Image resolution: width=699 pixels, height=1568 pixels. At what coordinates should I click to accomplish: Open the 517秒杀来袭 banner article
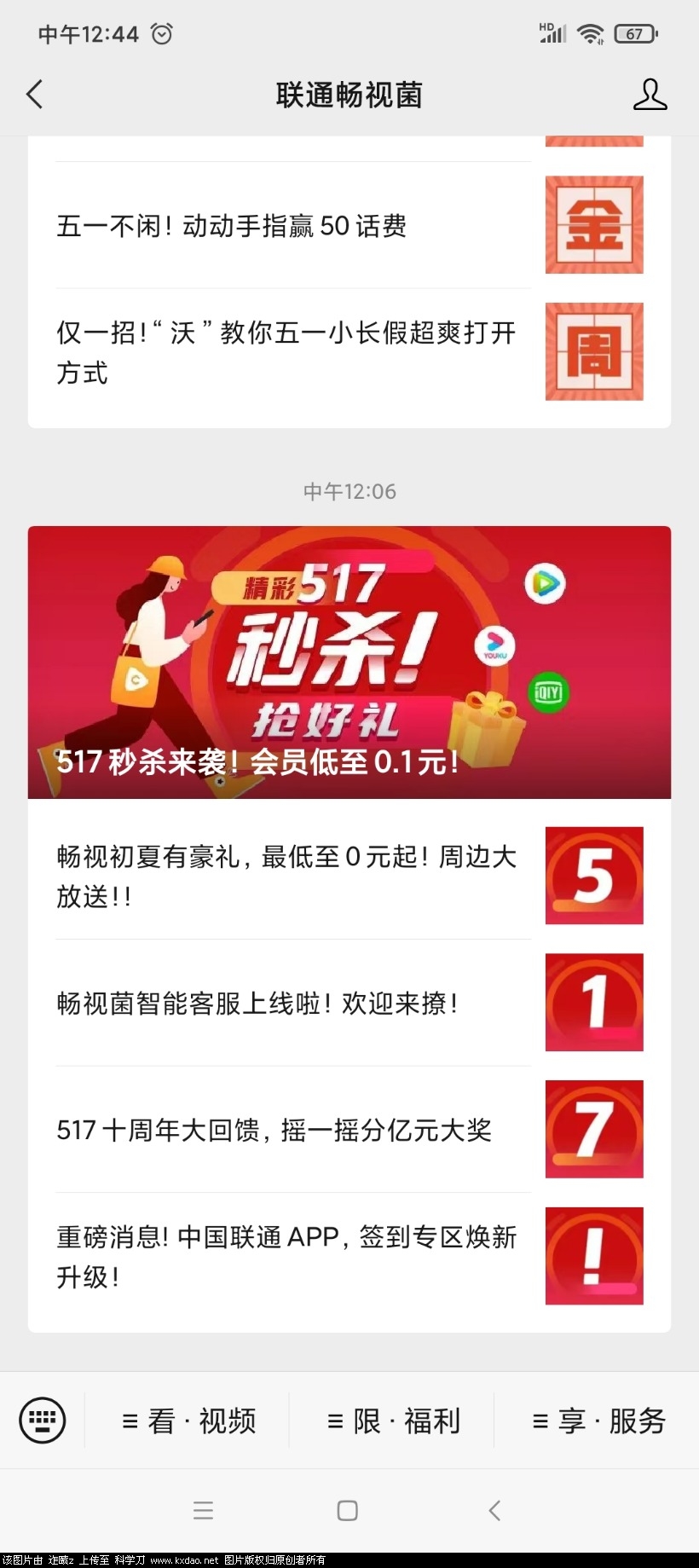pos(349,661)
